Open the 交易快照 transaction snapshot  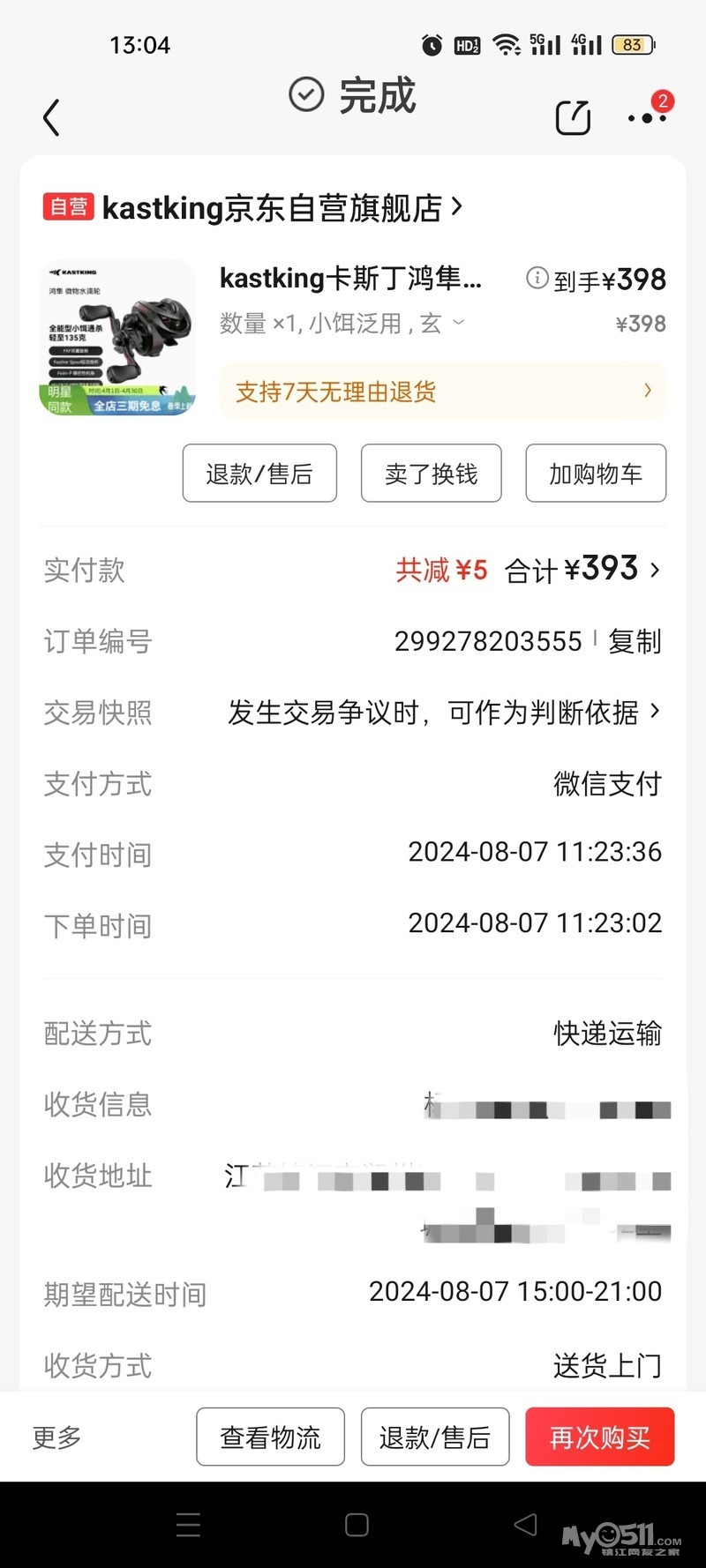pos(443,712)
